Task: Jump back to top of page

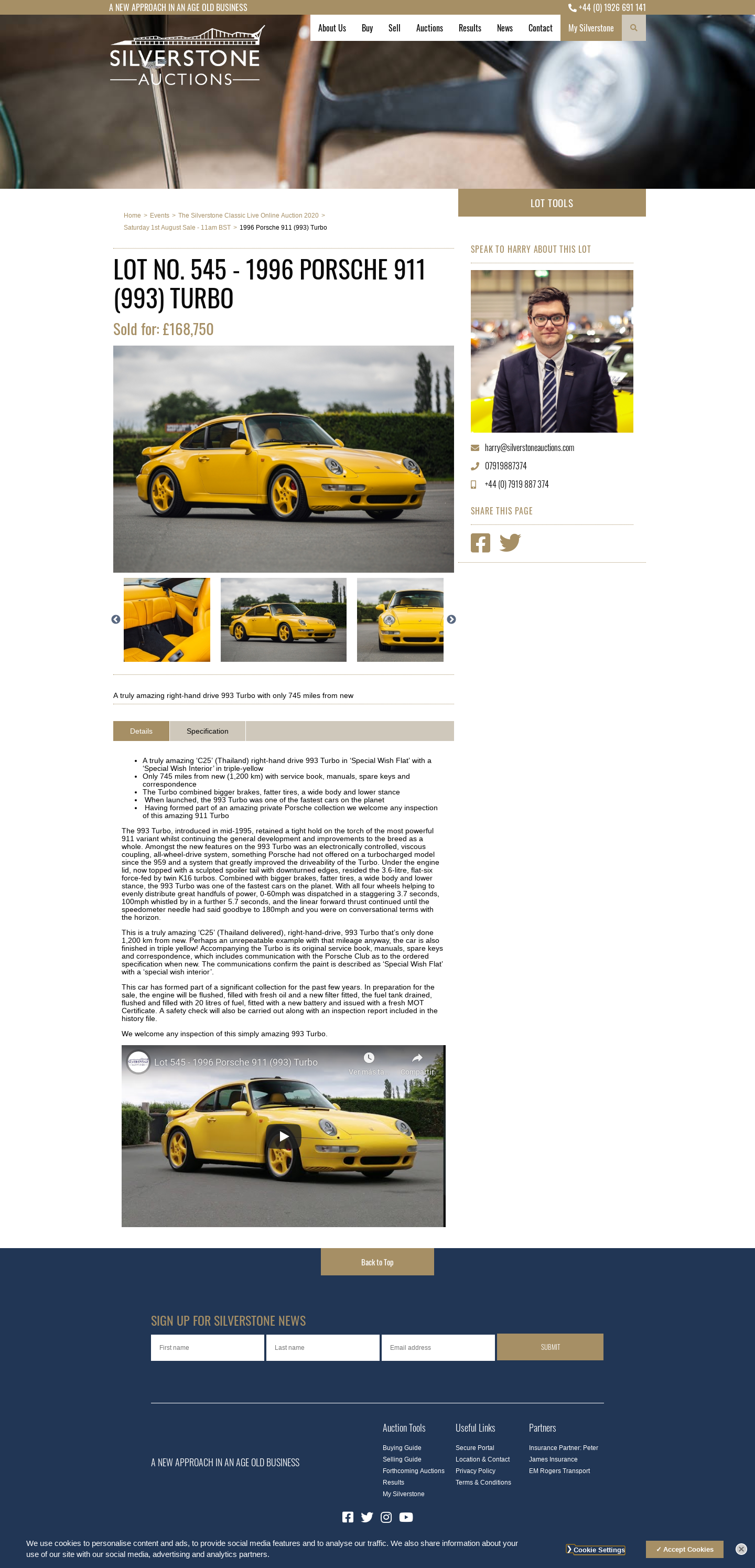Action: 377,1262
